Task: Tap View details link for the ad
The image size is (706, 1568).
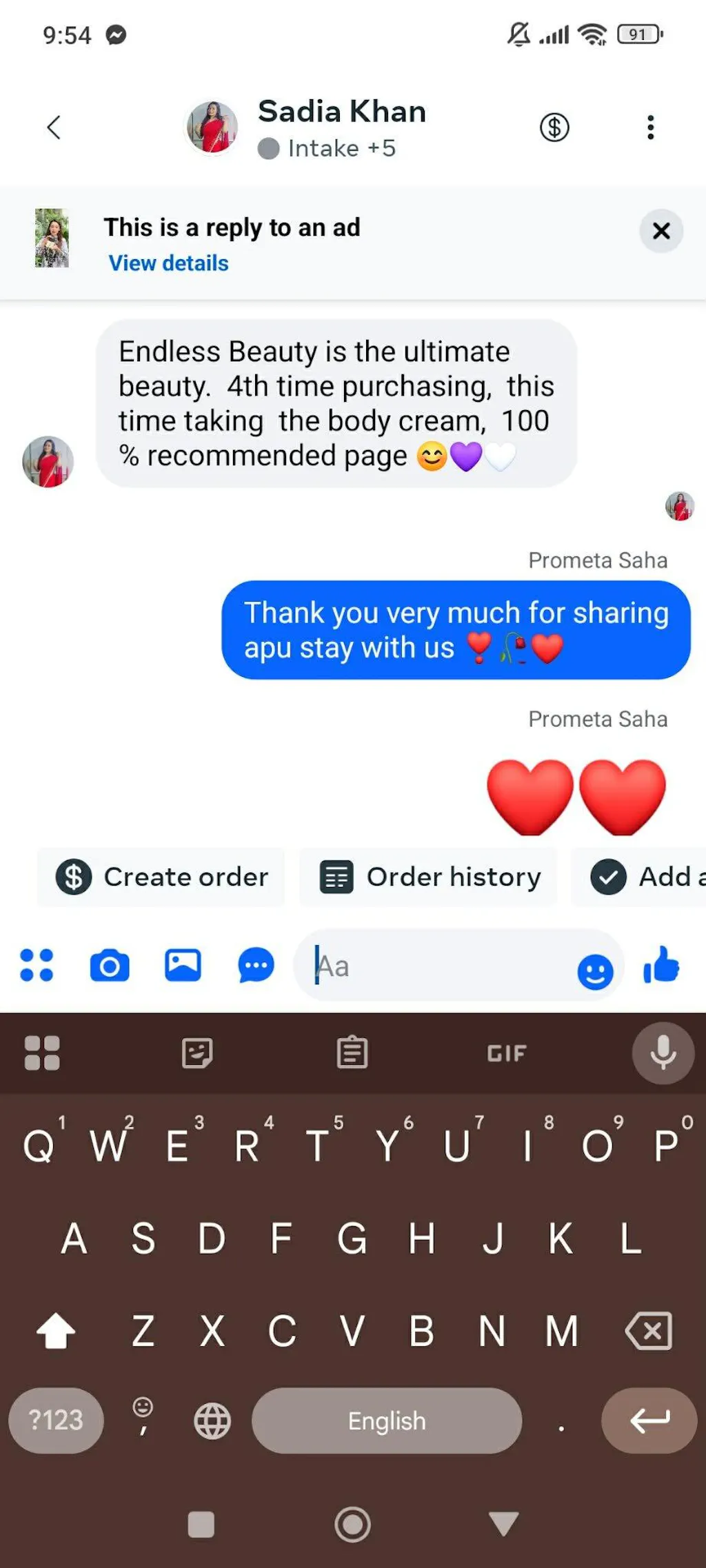Action: tap(168, 263)
